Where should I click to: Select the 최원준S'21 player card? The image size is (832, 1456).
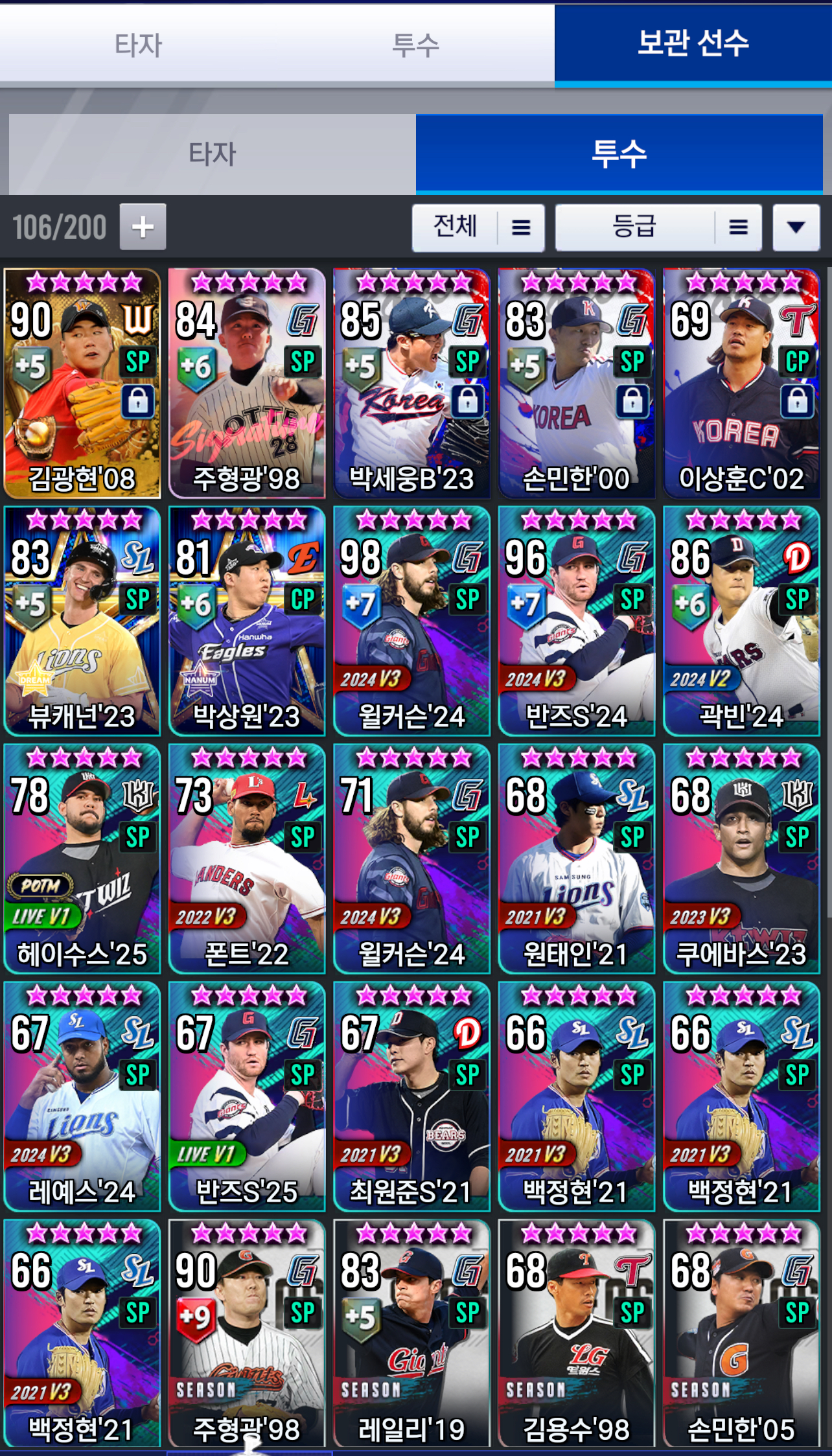pyautogui.click(x=411, y=1096)
